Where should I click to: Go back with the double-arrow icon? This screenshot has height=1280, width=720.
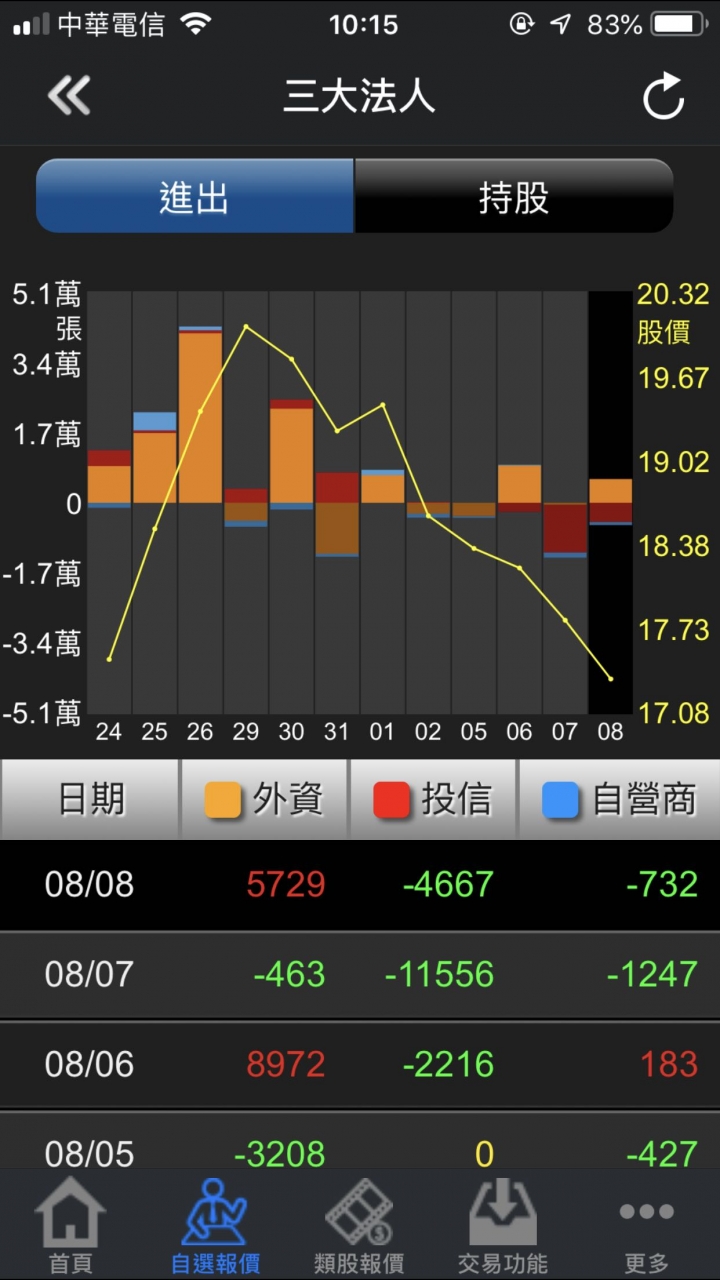point(68,96)
